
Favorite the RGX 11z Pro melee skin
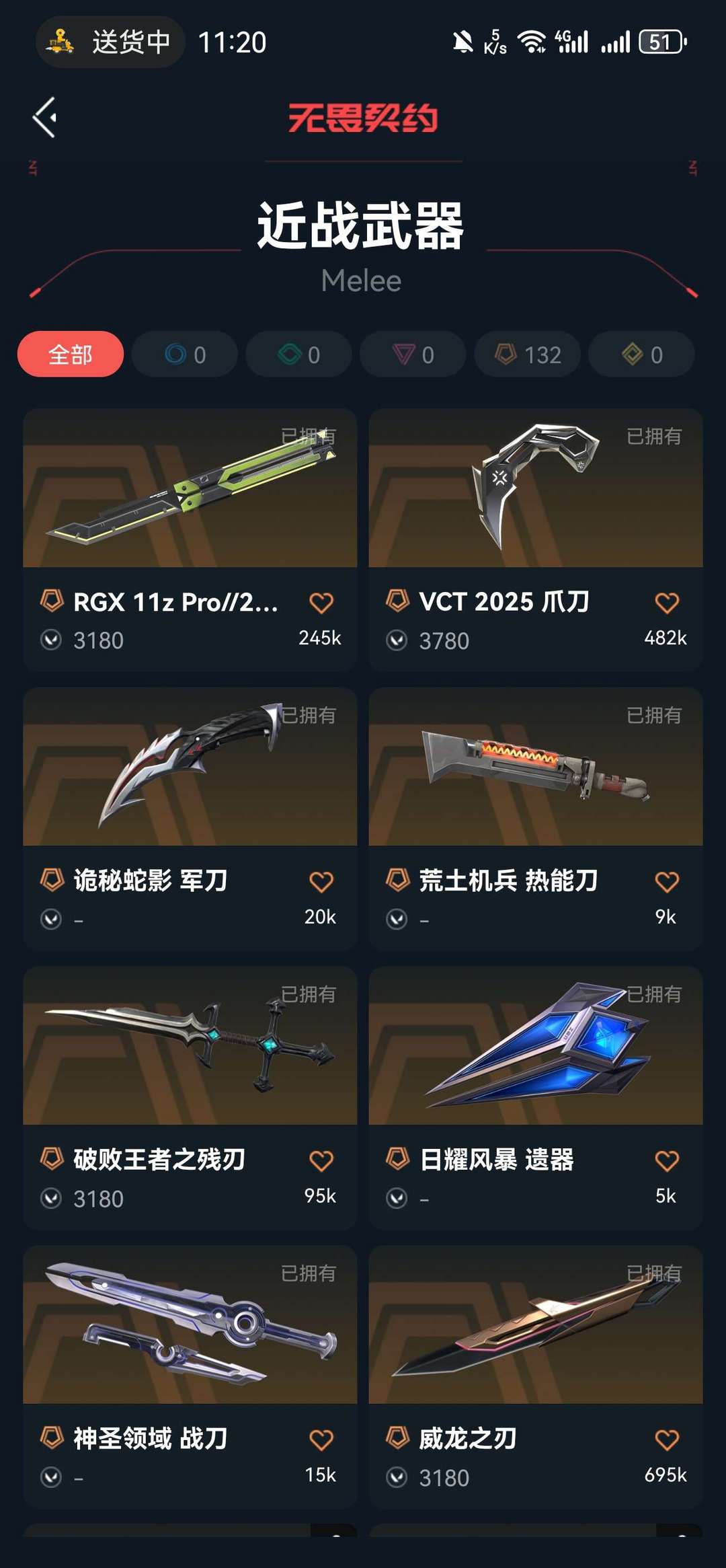(322, 603)
